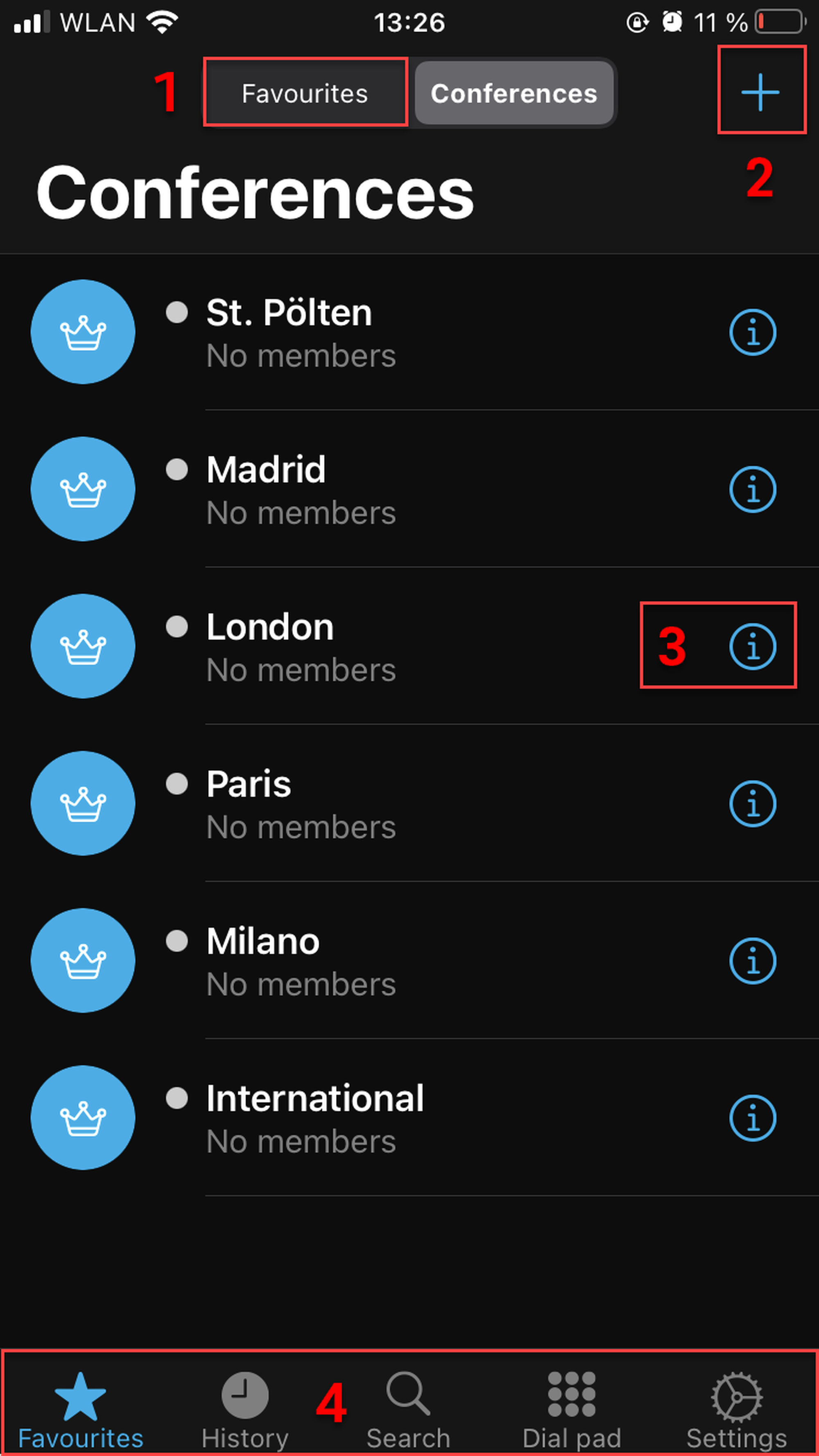
Task: View London conference info details
Action: point(752,647)
